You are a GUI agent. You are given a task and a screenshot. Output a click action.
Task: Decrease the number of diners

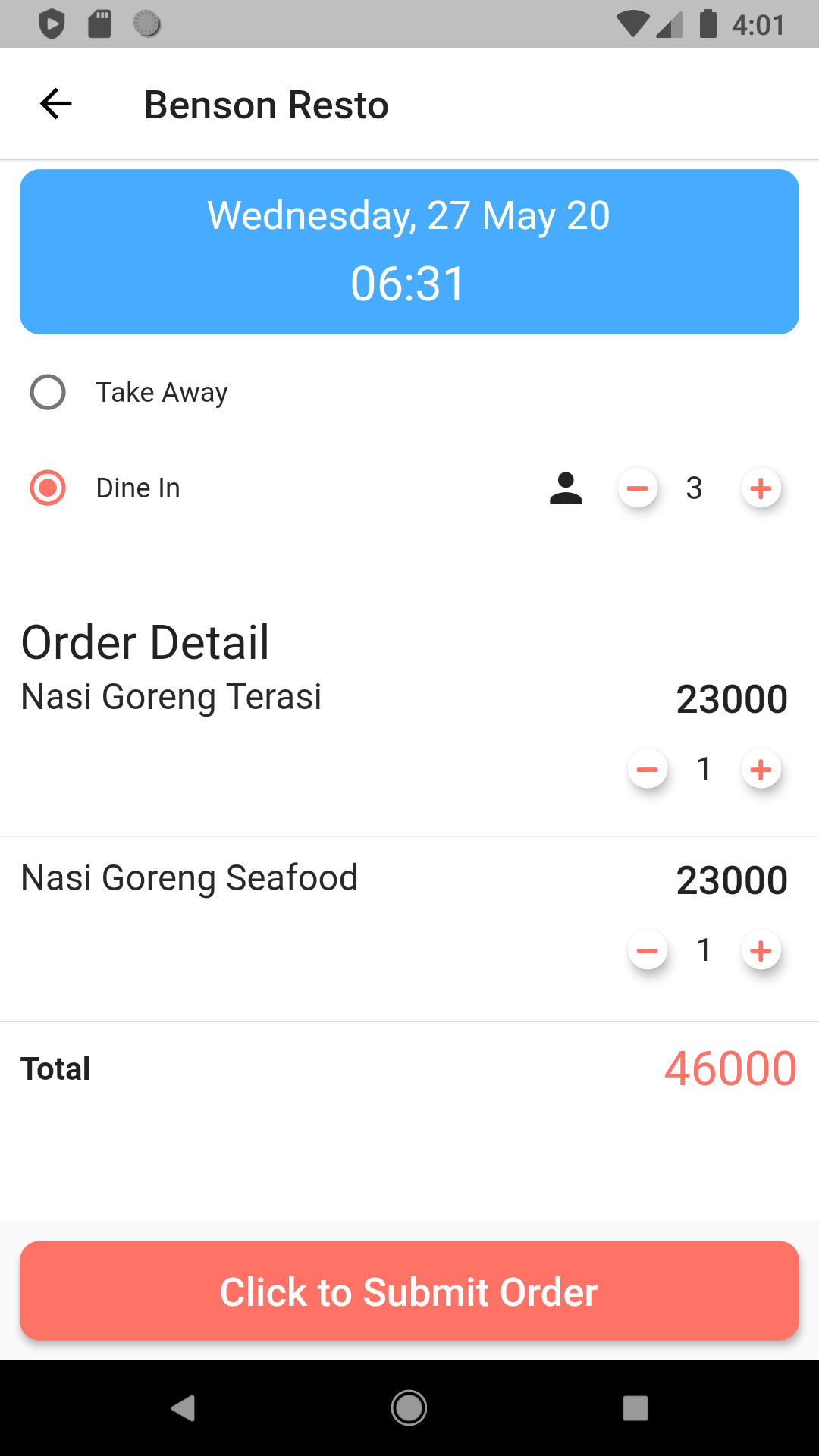tap(638, 488)
